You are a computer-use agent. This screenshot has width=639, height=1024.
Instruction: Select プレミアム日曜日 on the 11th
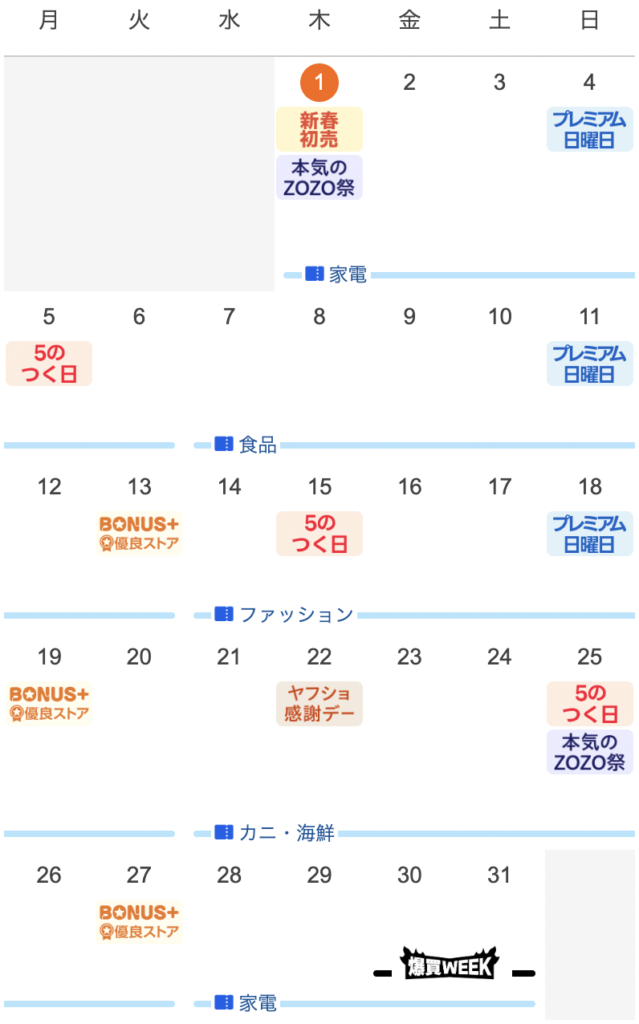(589, 363)
